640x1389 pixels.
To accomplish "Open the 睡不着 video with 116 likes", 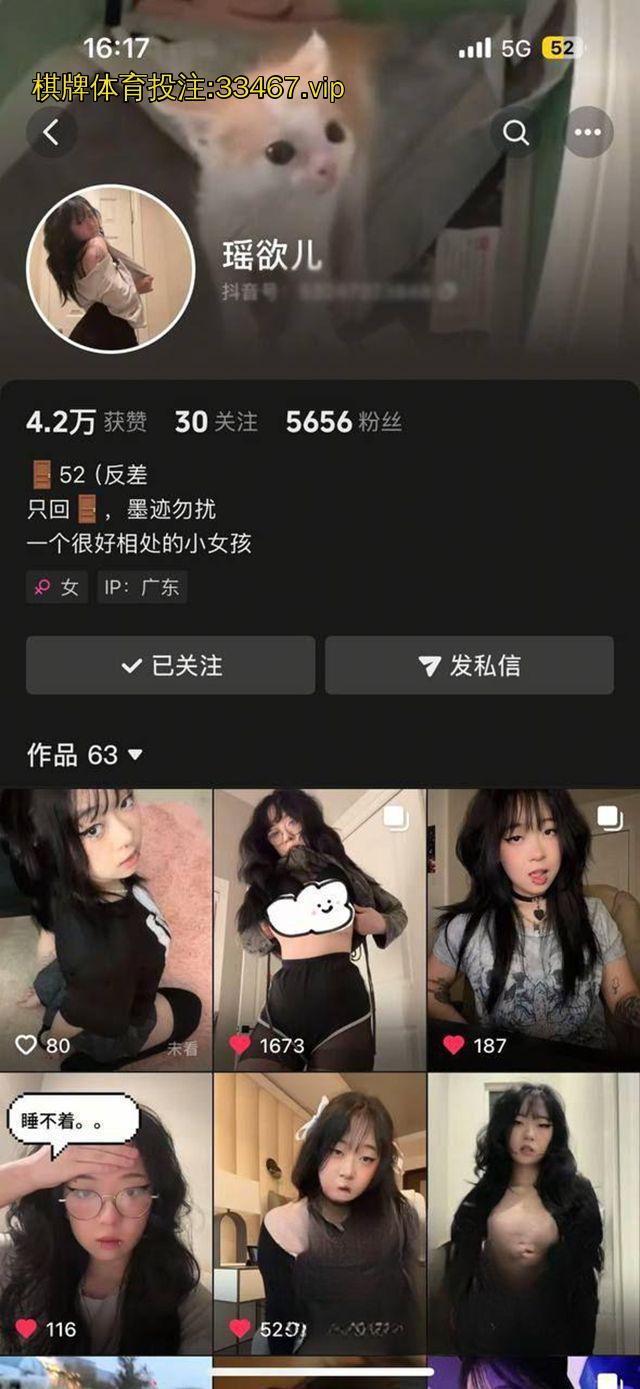I will click(105, 1213).
